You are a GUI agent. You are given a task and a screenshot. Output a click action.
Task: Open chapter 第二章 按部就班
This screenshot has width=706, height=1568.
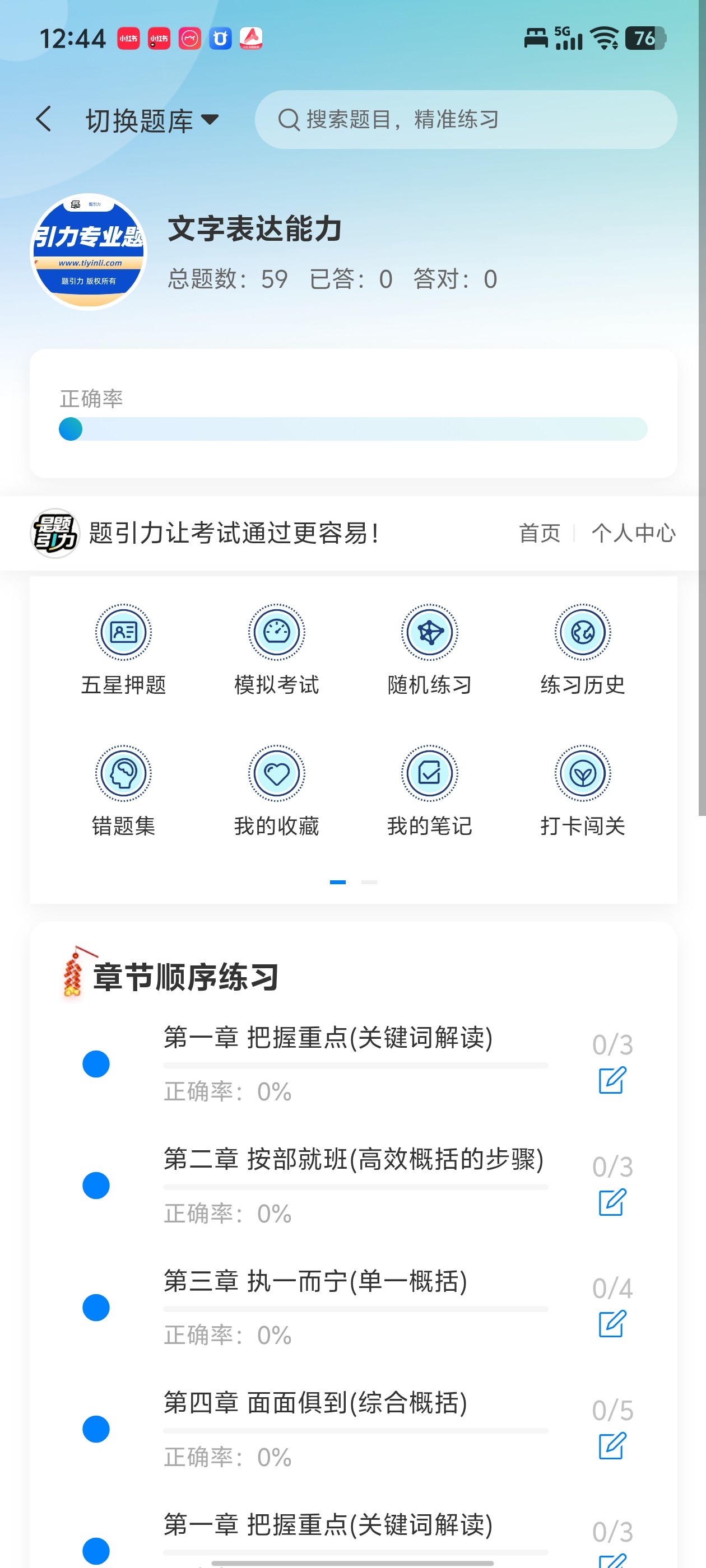click(354, 1185)
